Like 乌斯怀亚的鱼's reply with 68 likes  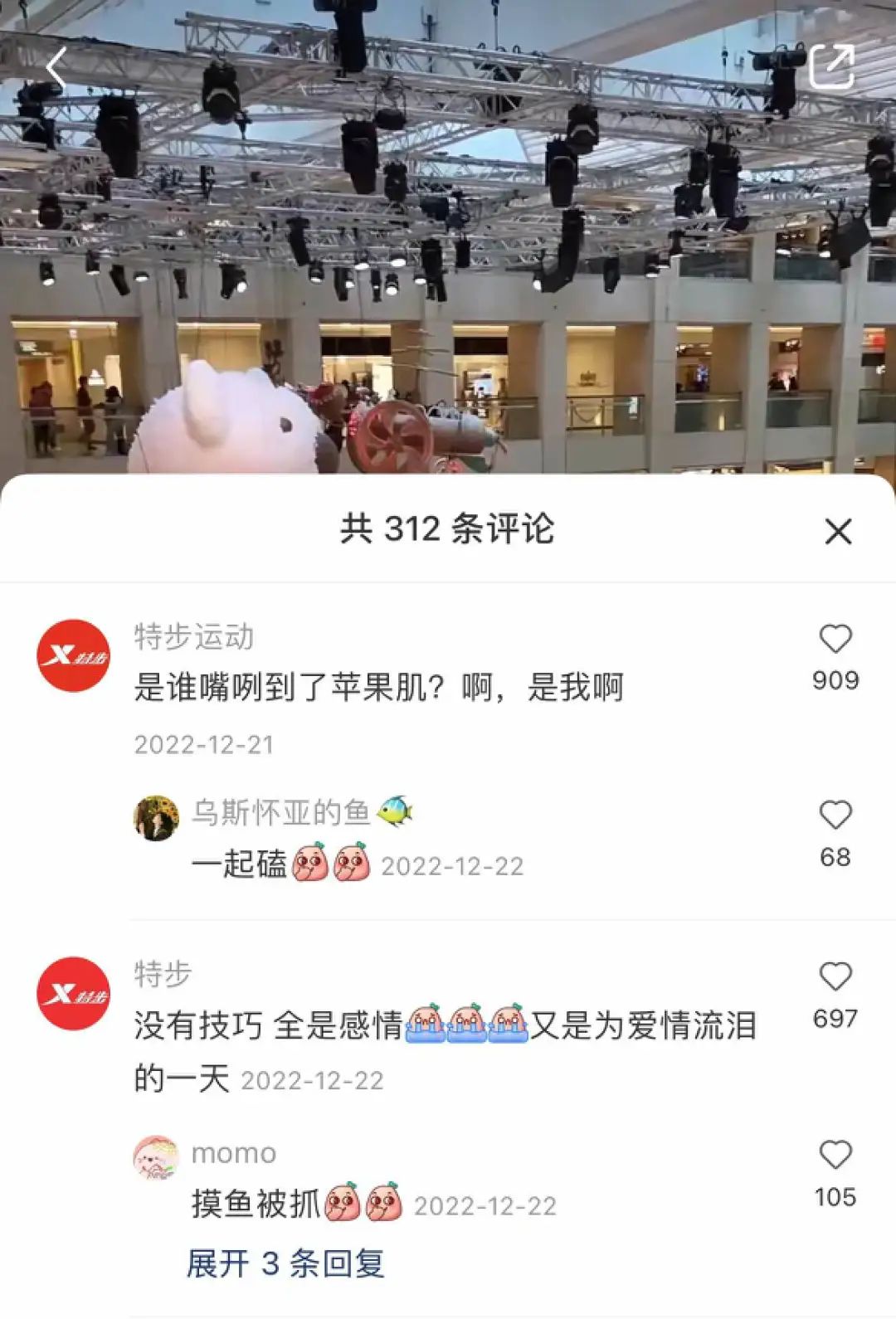(x=835, y=815)
